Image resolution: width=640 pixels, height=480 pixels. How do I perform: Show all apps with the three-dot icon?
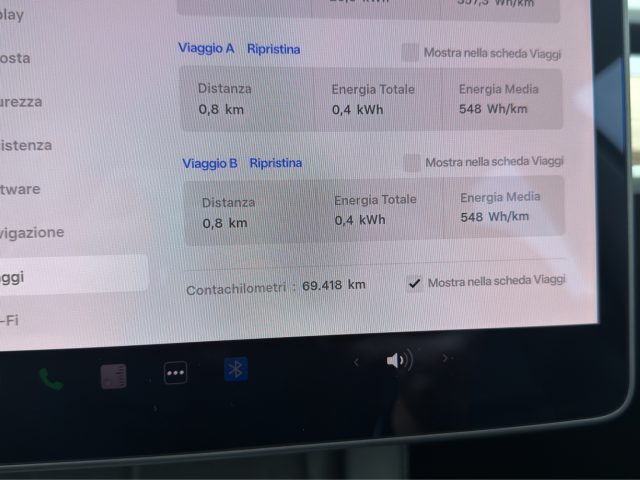(176, 373)
